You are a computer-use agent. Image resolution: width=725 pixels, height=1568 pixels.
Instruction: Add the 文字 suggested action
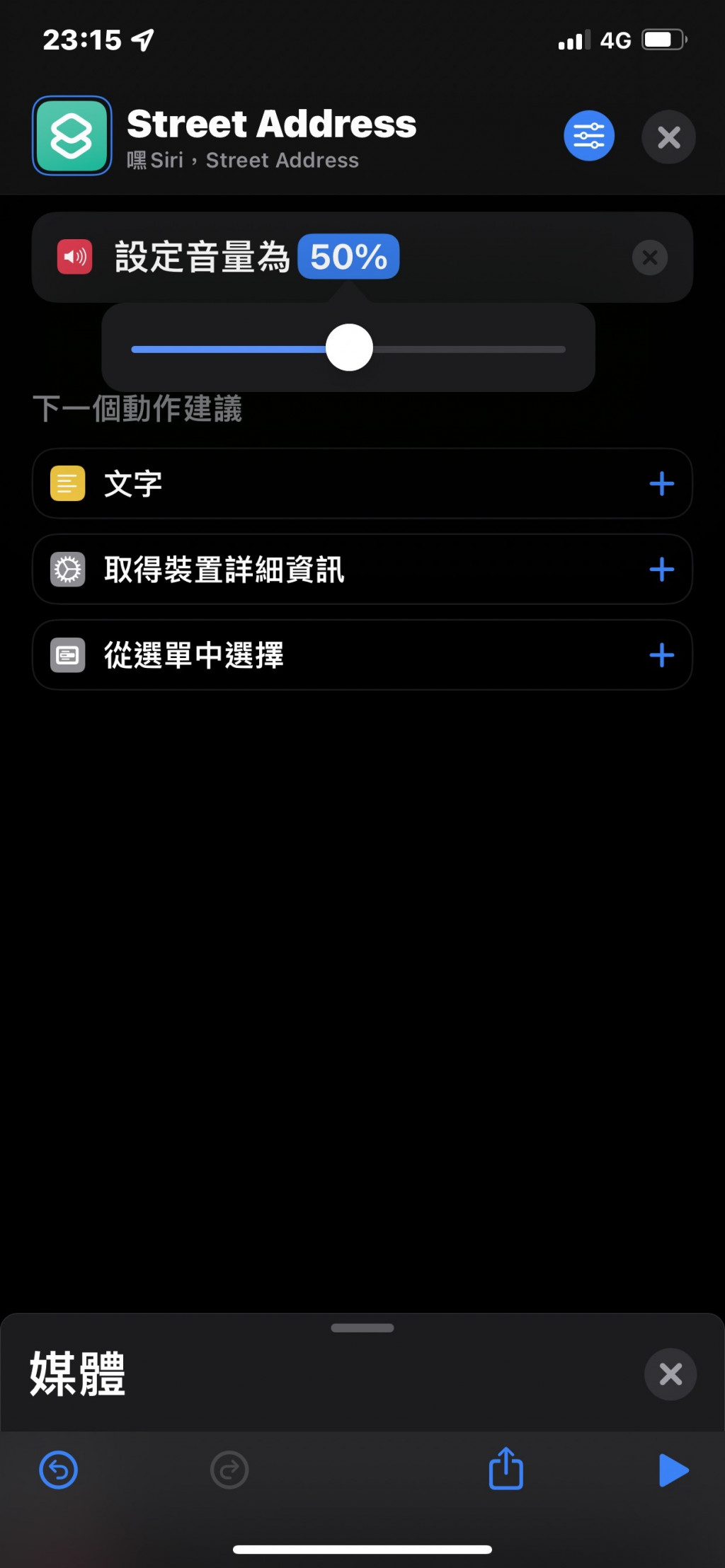click(x=661, y=484)
